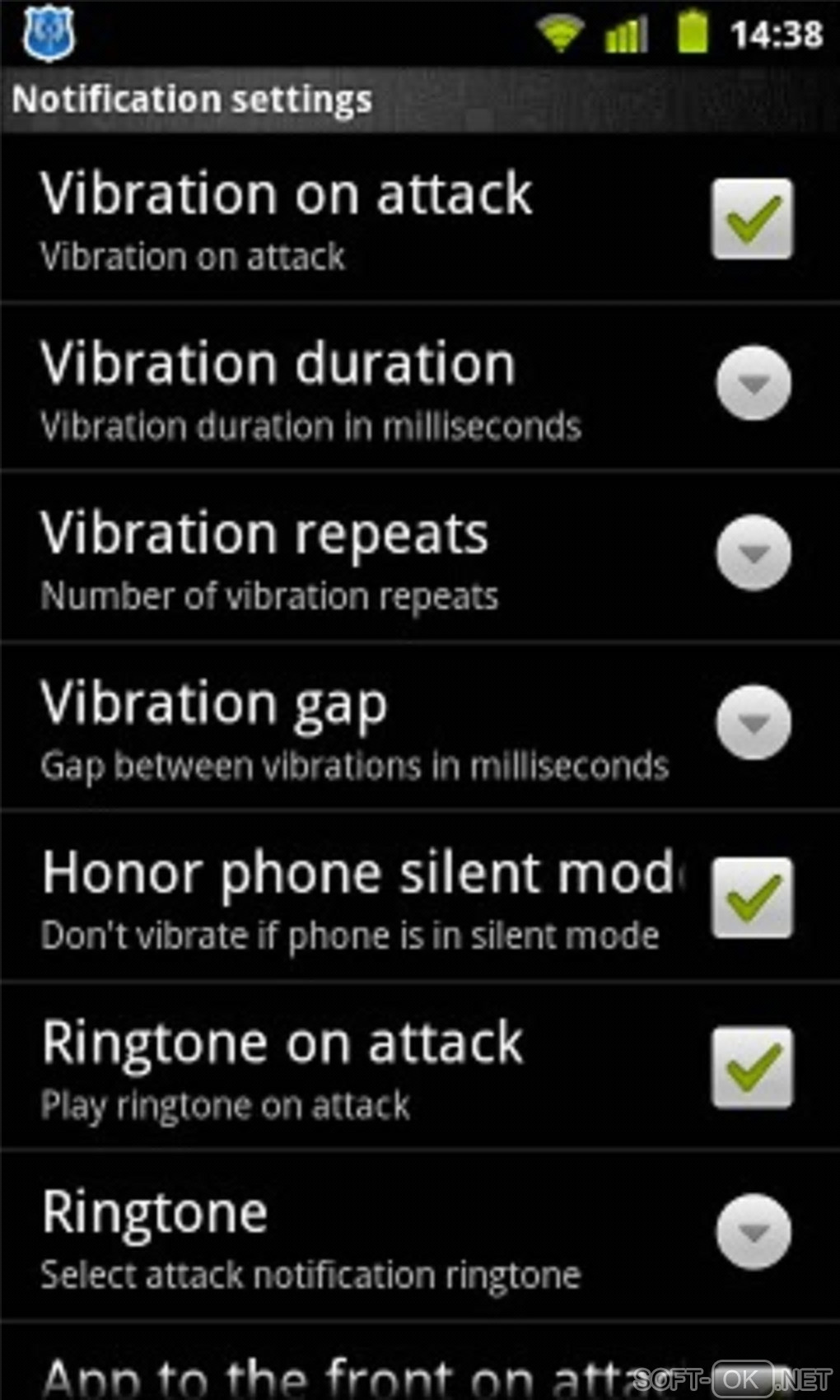Disable Ringtone on attack
840x1400 pixels.
click(x=752, y=1067)
